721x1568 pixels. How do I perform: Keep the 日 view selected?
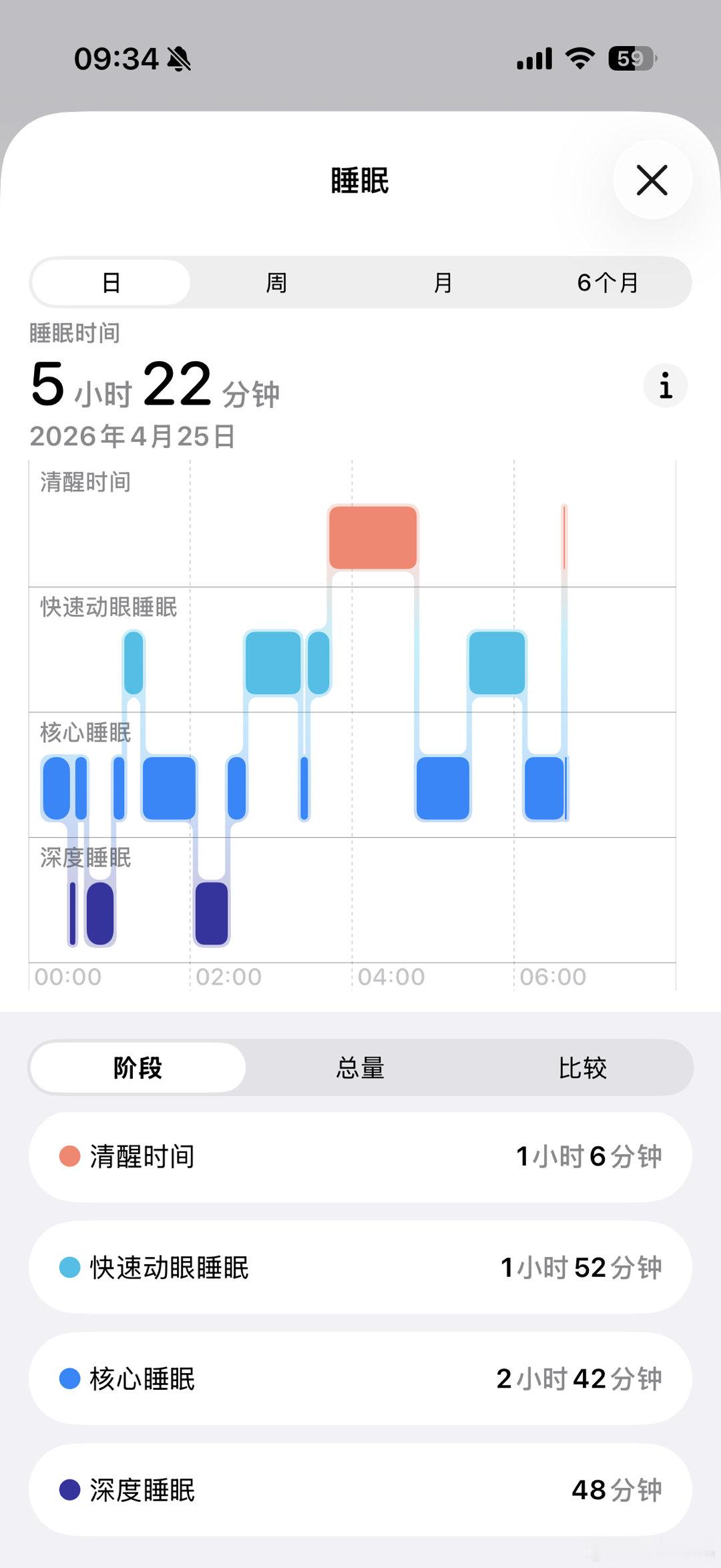[112, 282]
